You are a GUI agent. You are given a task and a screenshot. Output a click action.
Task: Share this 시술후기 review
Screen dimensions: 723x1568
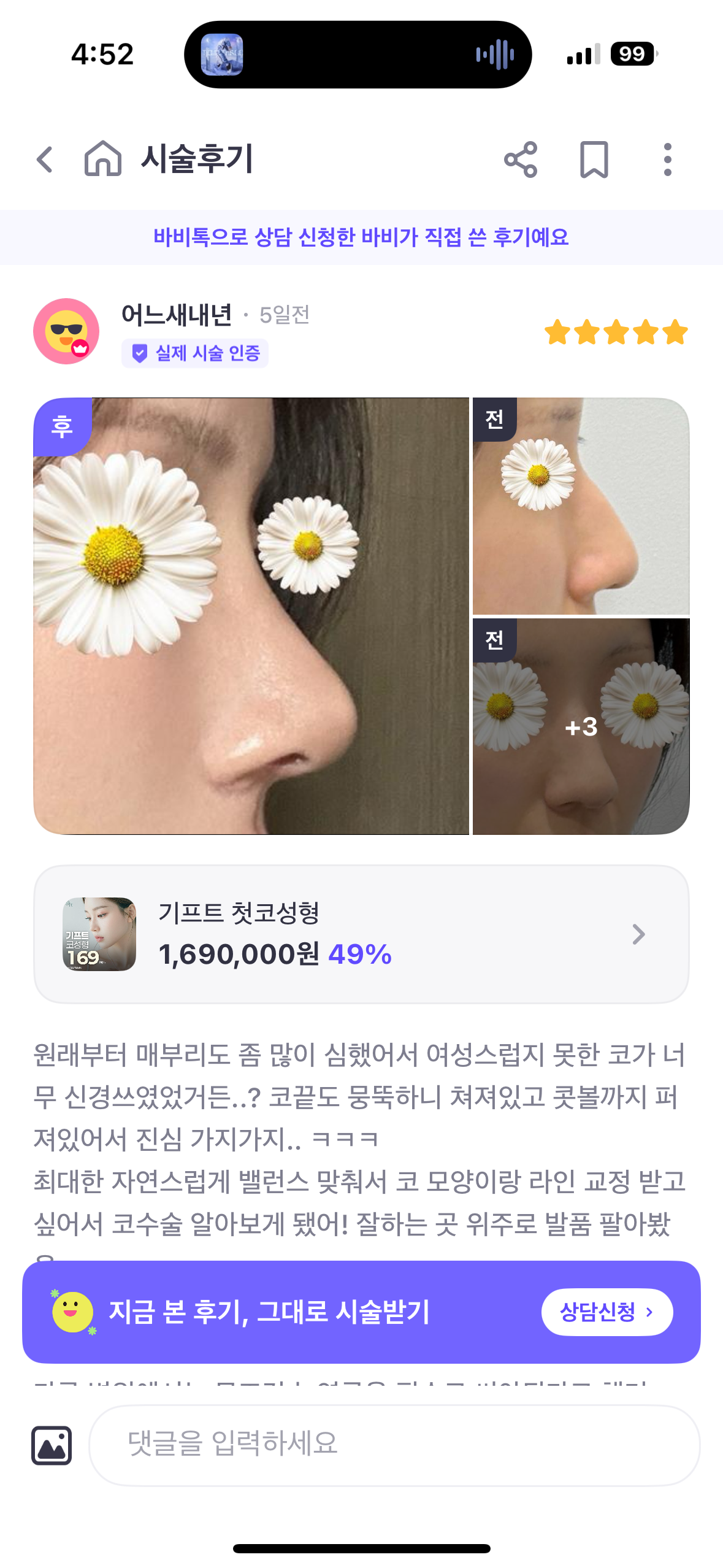(521, 159)
